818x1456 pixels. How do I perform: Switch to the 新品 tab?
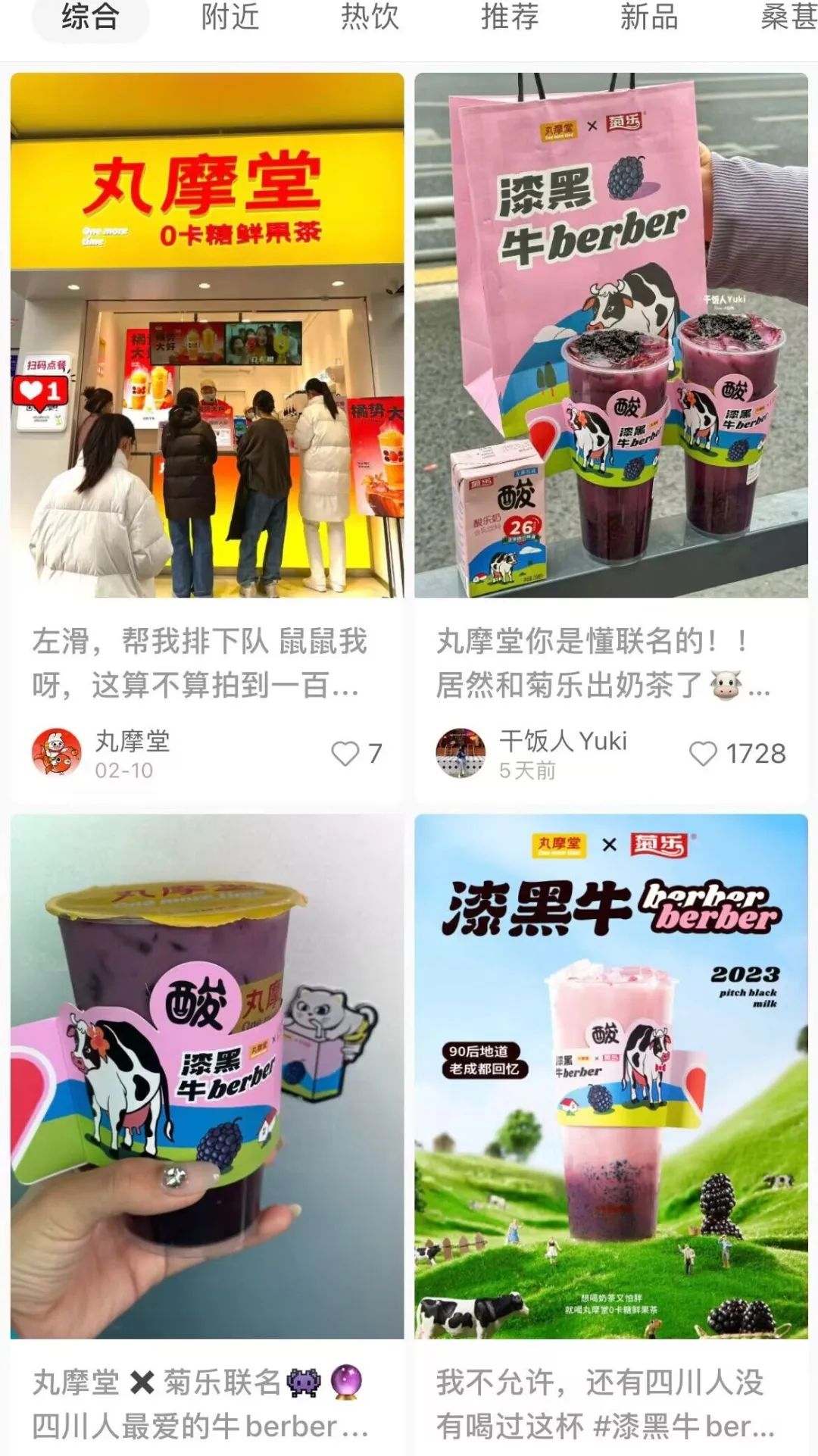pos(649,16)
